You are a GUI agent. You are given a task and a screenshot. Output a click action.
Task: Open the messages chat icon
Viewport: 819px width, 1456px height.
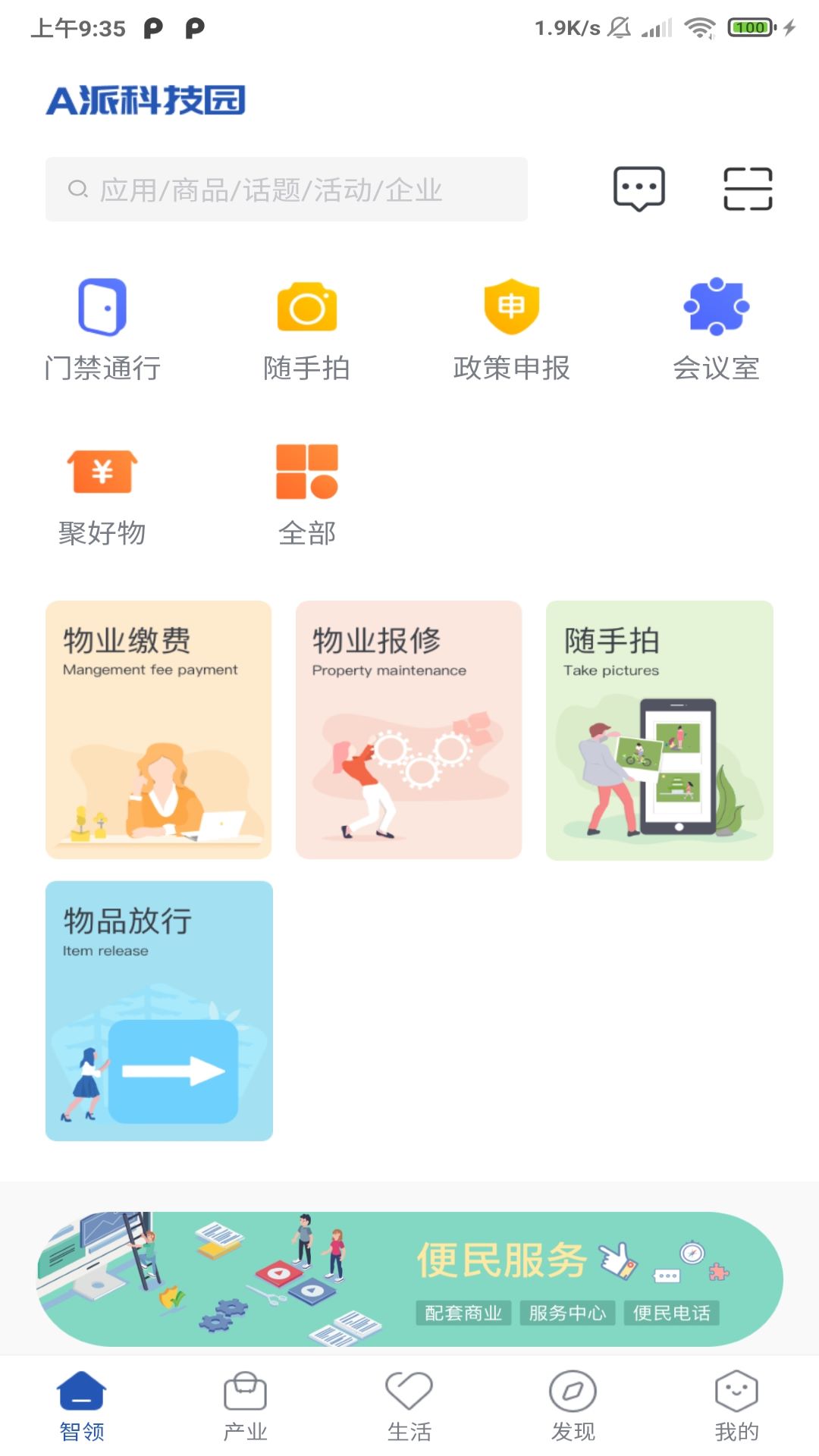pyautogui.click(x=639, y=189)
